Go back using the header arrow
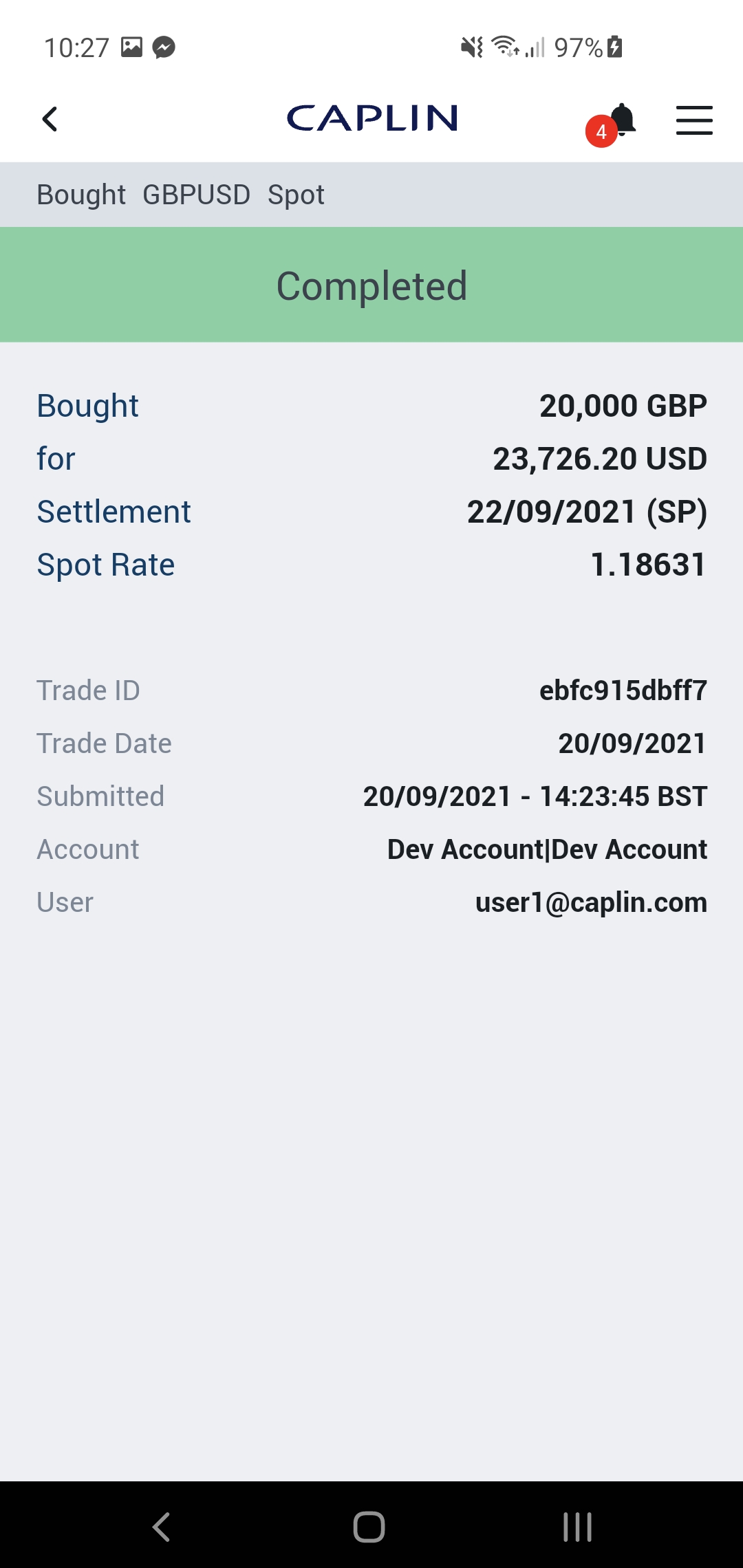743x1568 pixels. click(50, 120)
